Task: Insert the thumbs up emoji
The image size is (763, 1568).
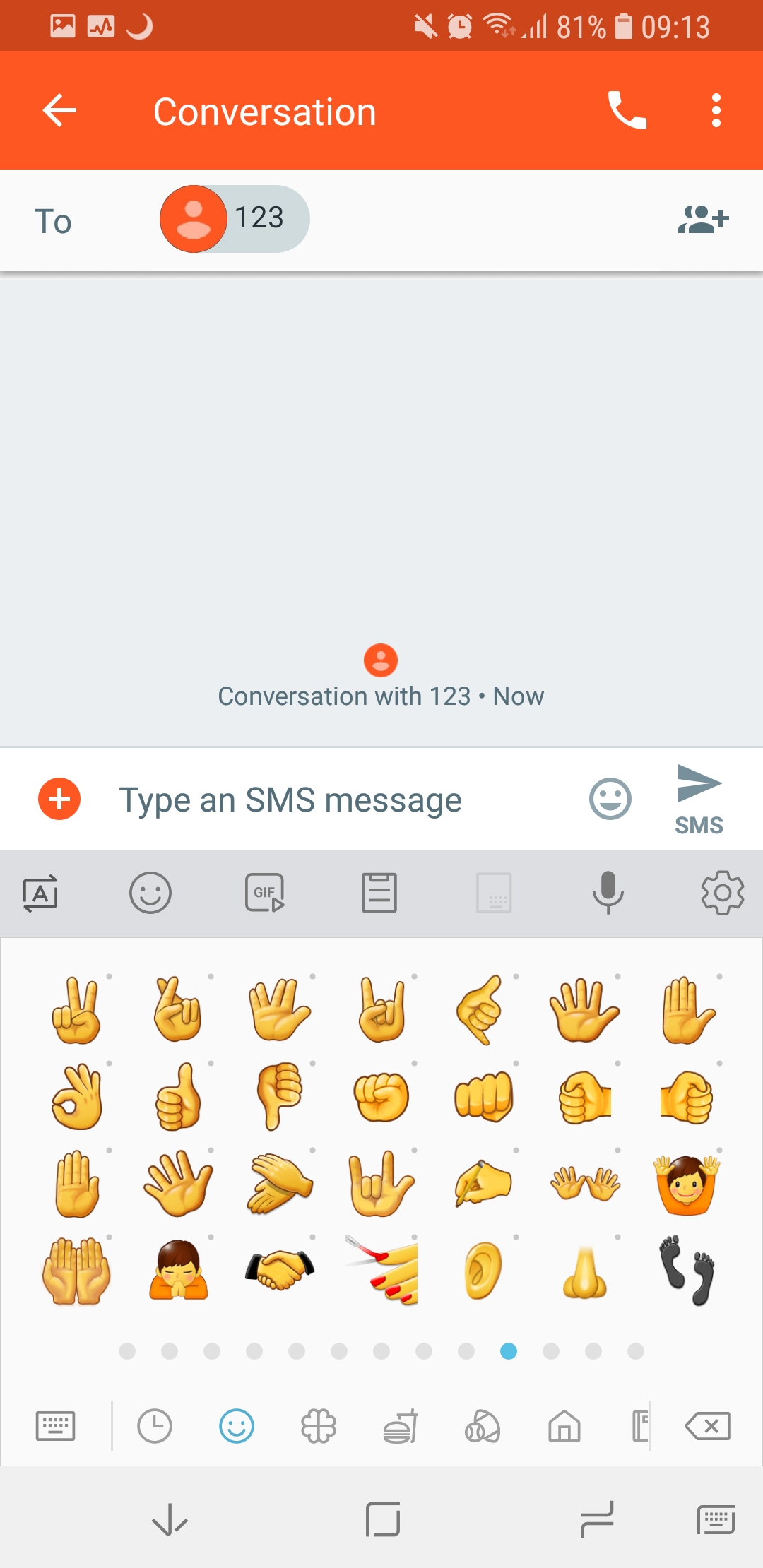Action: pos(178,1097)
